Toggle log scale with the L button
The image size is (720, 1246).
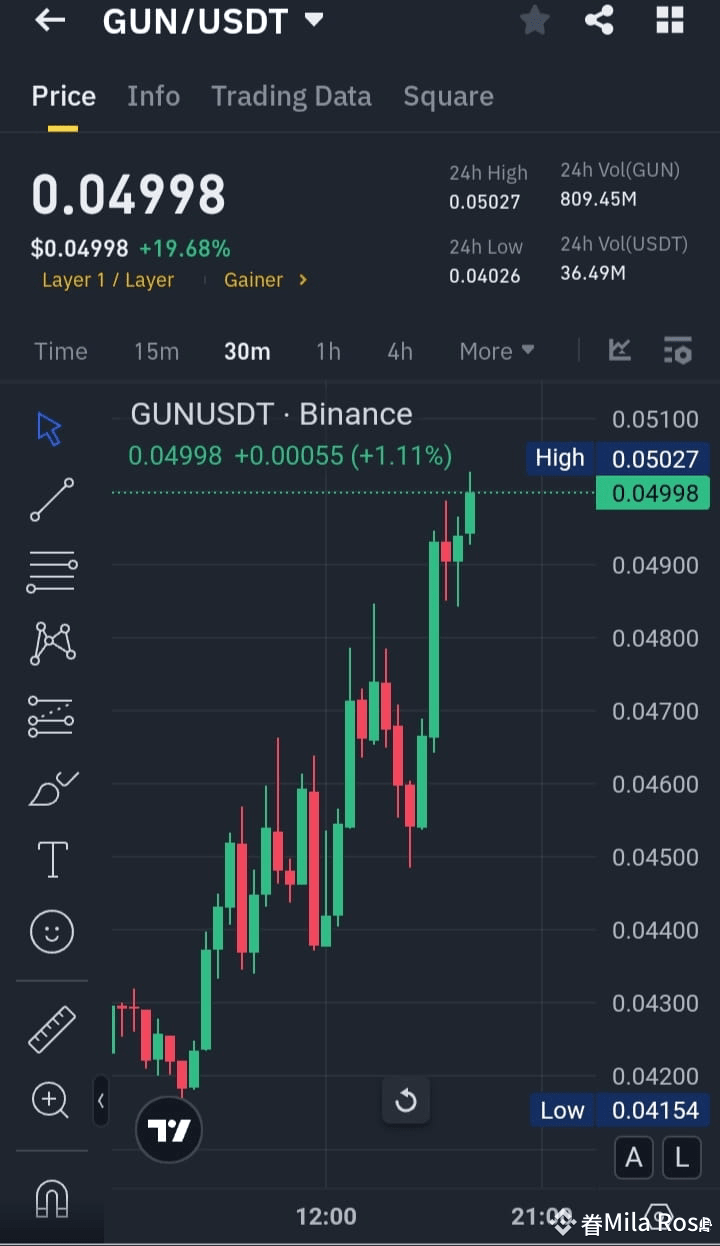click(x=681, y=1157)
